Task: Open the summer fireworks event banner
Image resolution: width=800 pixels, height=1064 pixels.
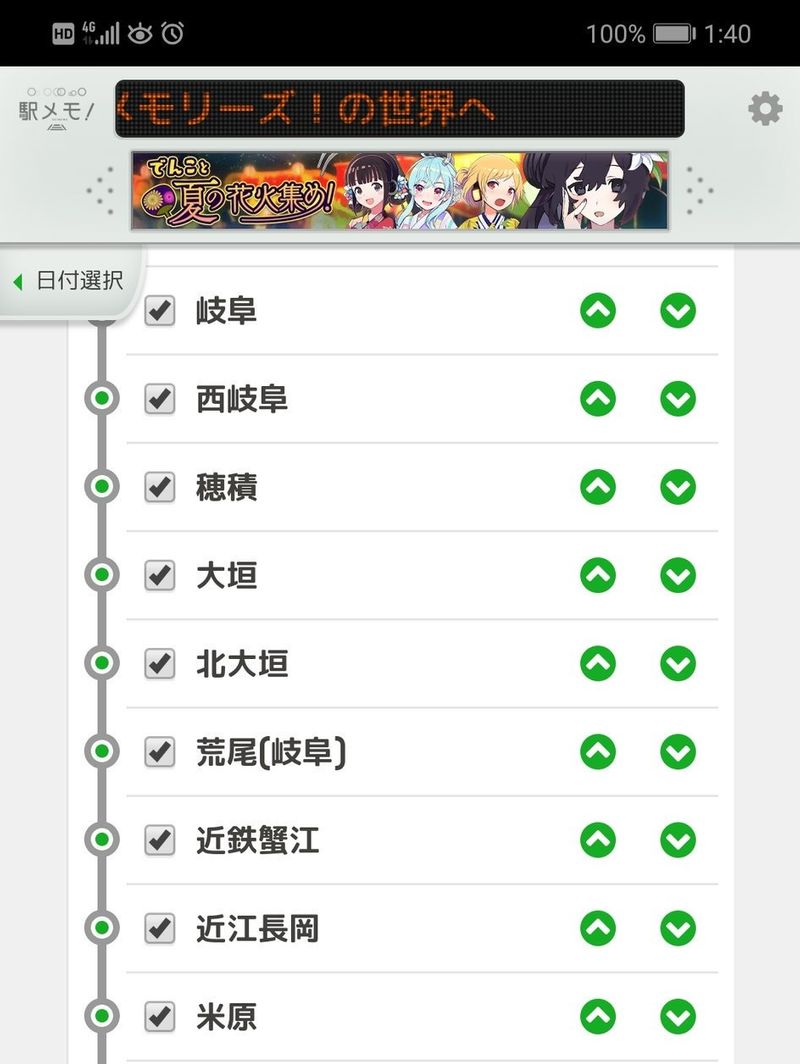Action: [x=400, y=191]
